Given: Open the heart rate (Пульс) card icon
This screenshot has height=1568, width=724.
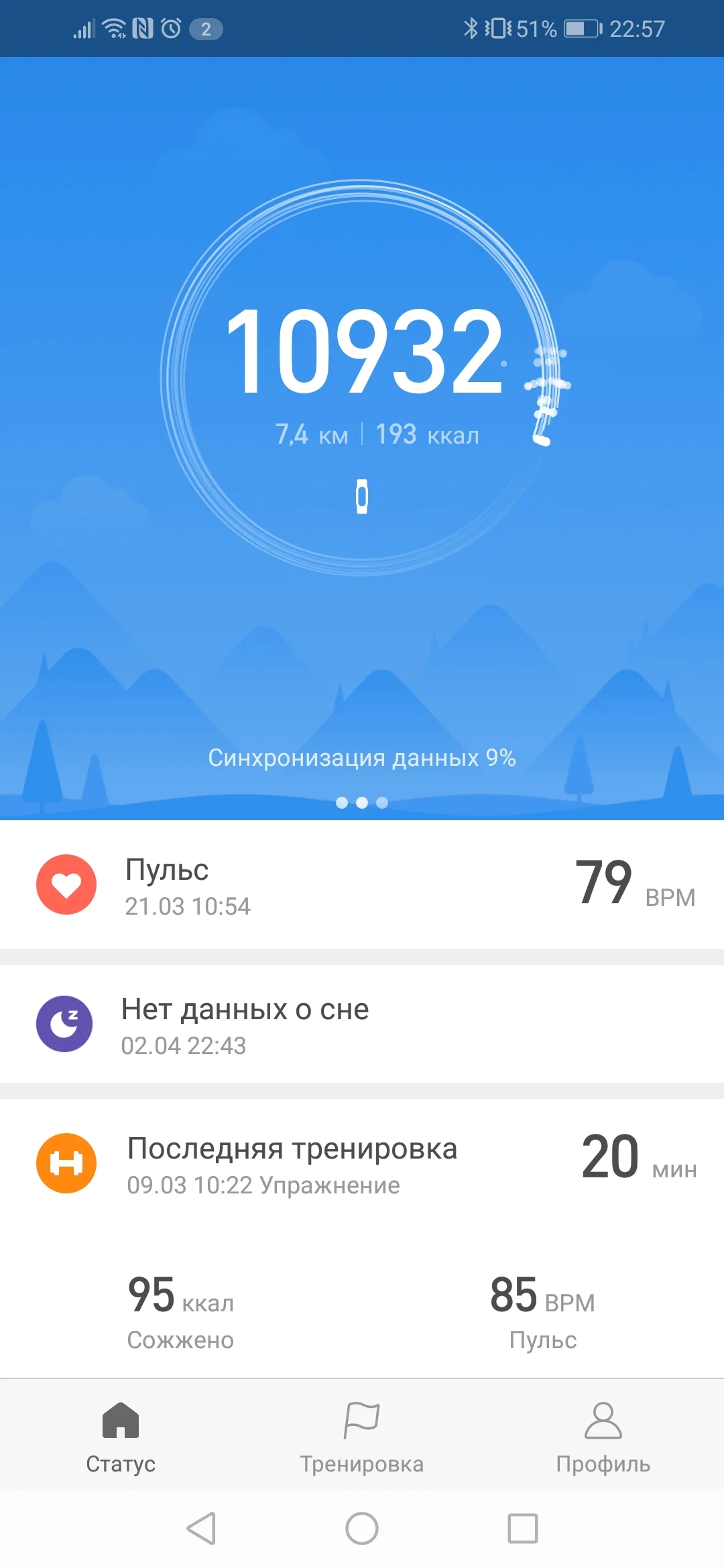Looking at the screenshot, I should click(65, 885).
